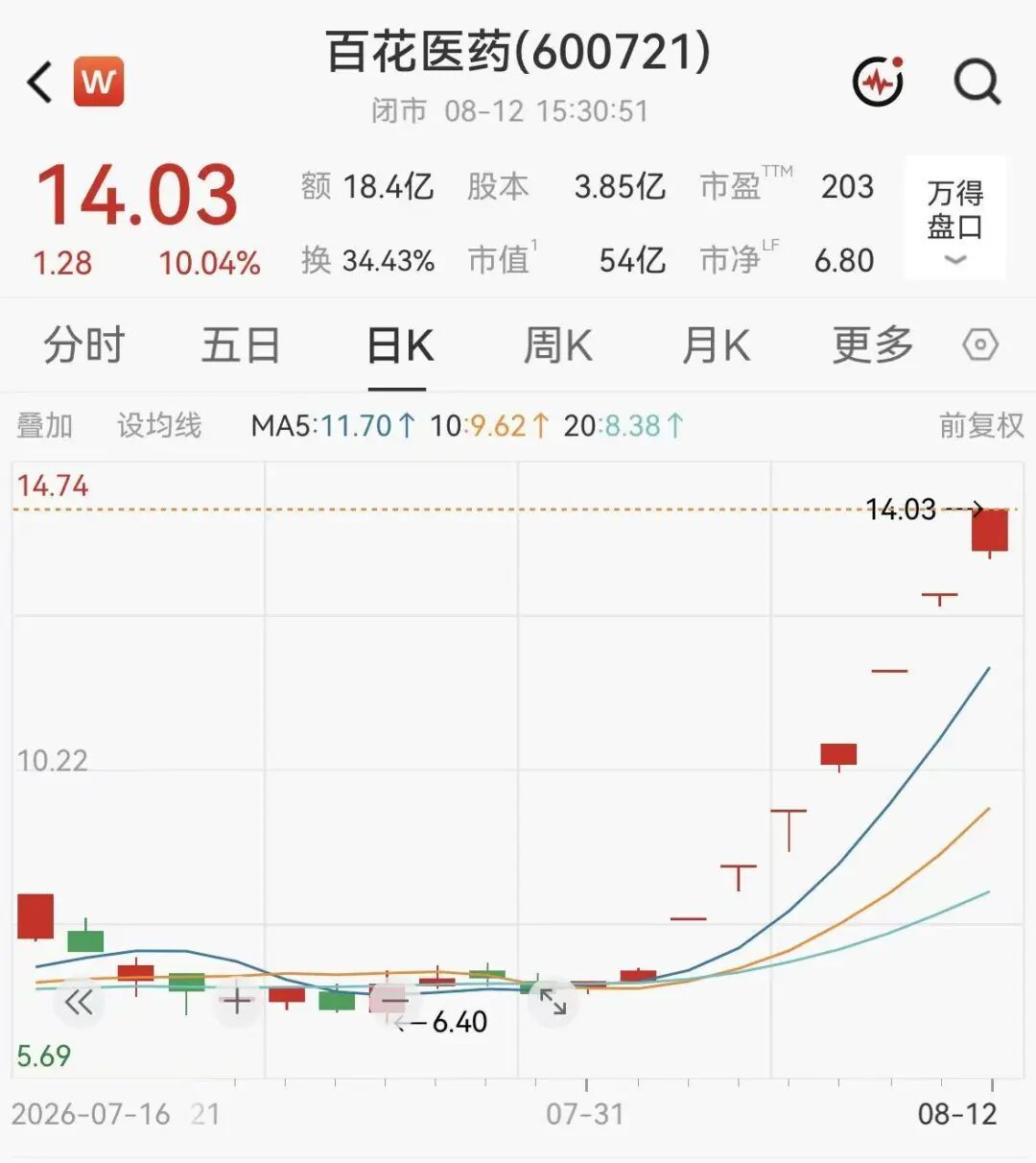
Task: Open the red W Wind logo
Action: click(x=99, y=82)
